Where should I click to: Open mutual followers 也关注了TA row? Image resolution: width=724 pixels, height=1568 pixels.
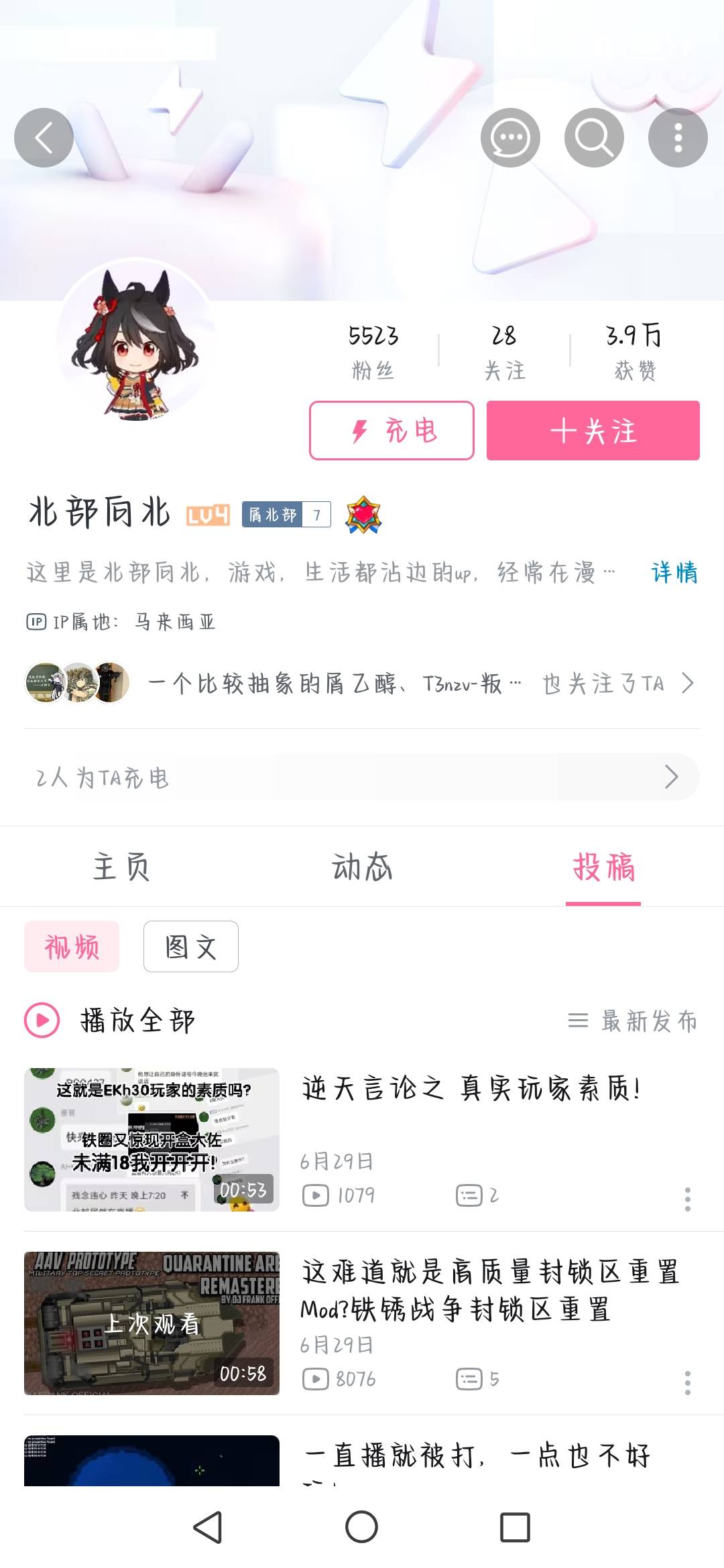pos(617,683)
